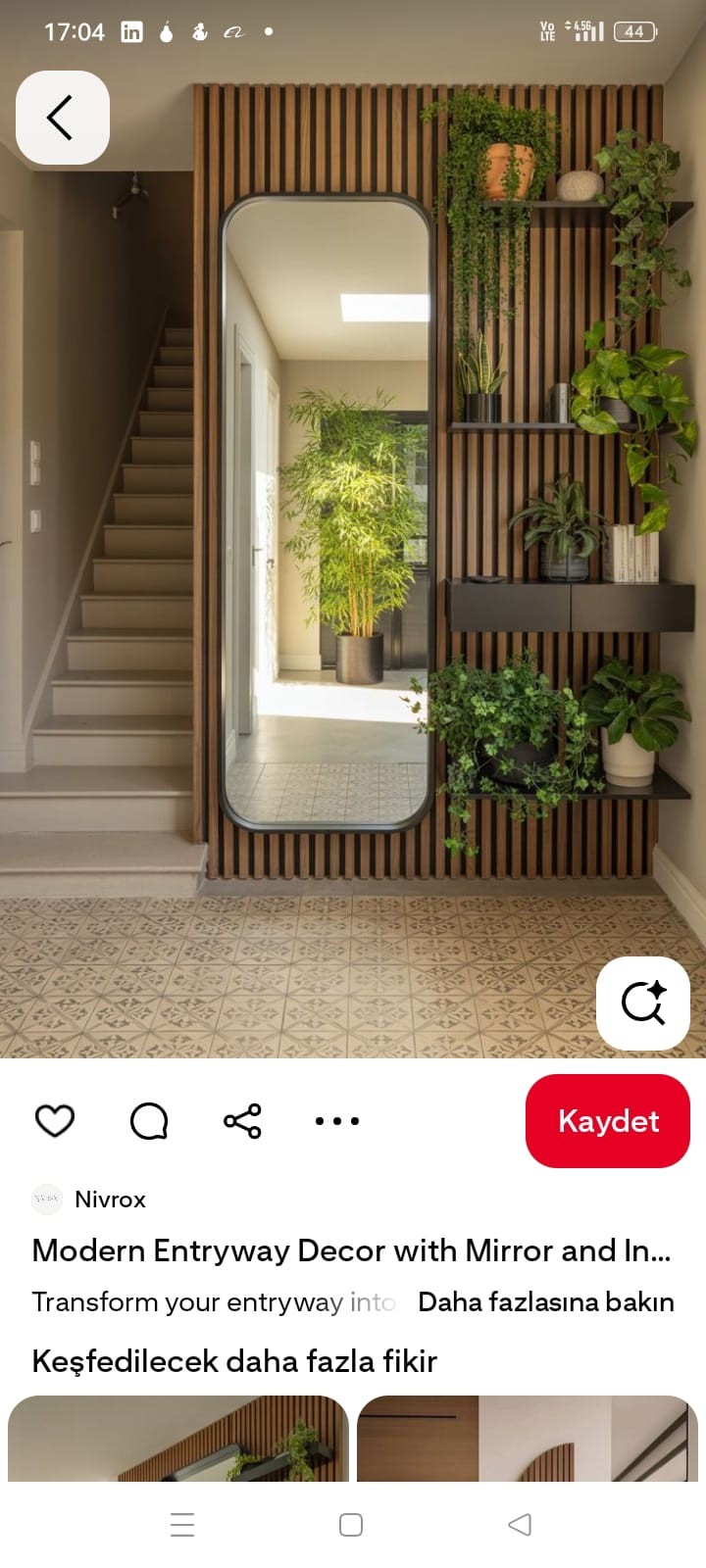Screen dimensions: 706x1568
Task: Like this pin with the heart icon
Action: pos(55,1120)
